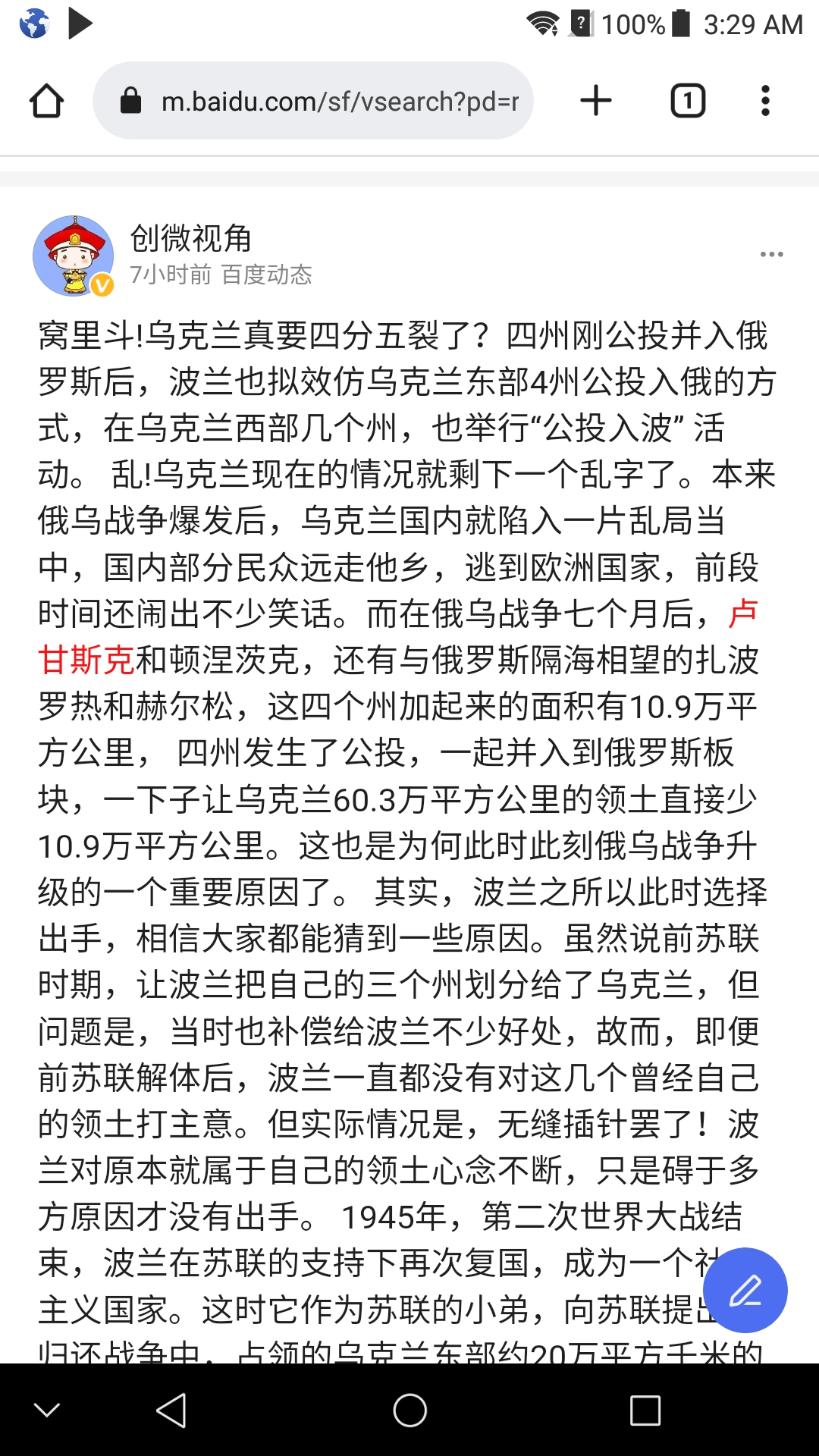The height and width of the screenshot is (1456, 819).
Task: Open the 创微视角 profile avatar
Action: (74, 256)
